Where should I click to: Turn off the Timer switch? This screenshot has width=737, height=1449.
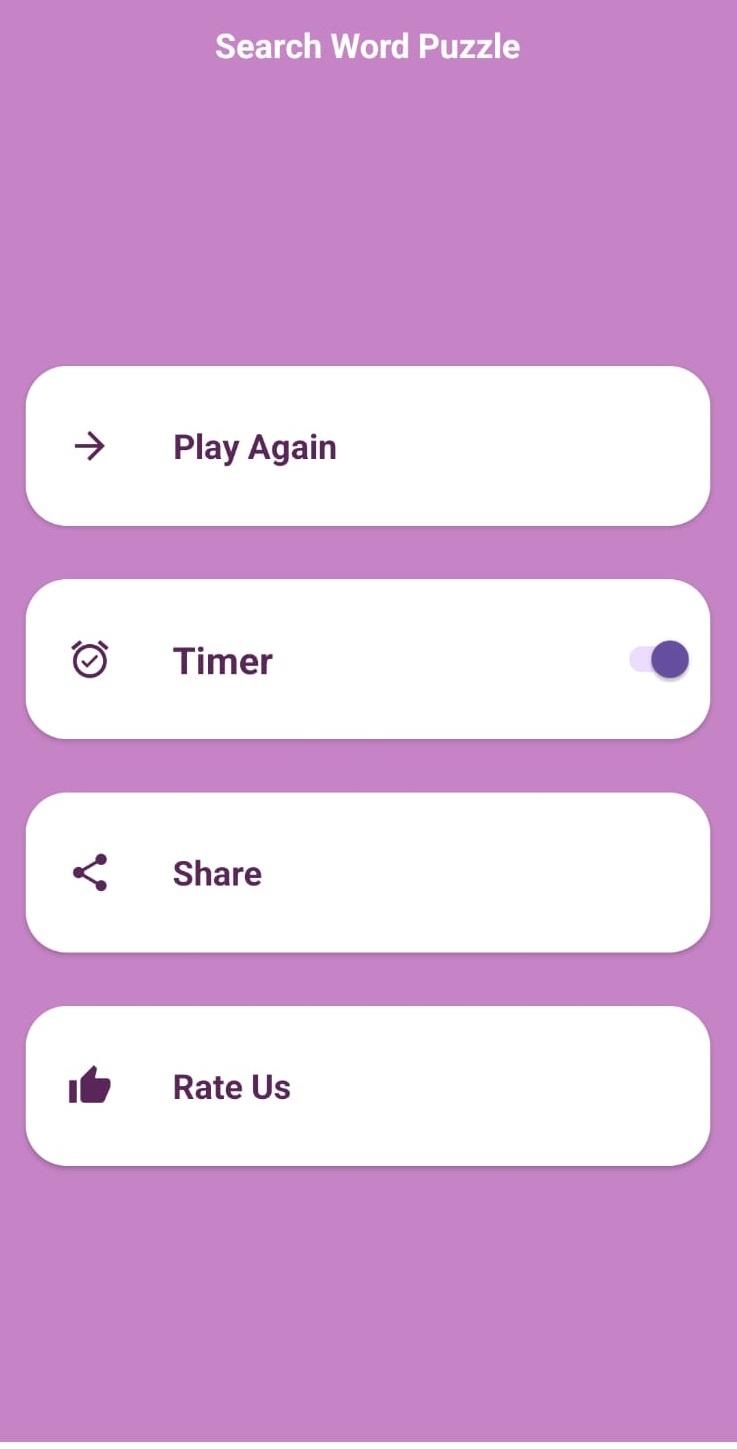tap(661, 660)
